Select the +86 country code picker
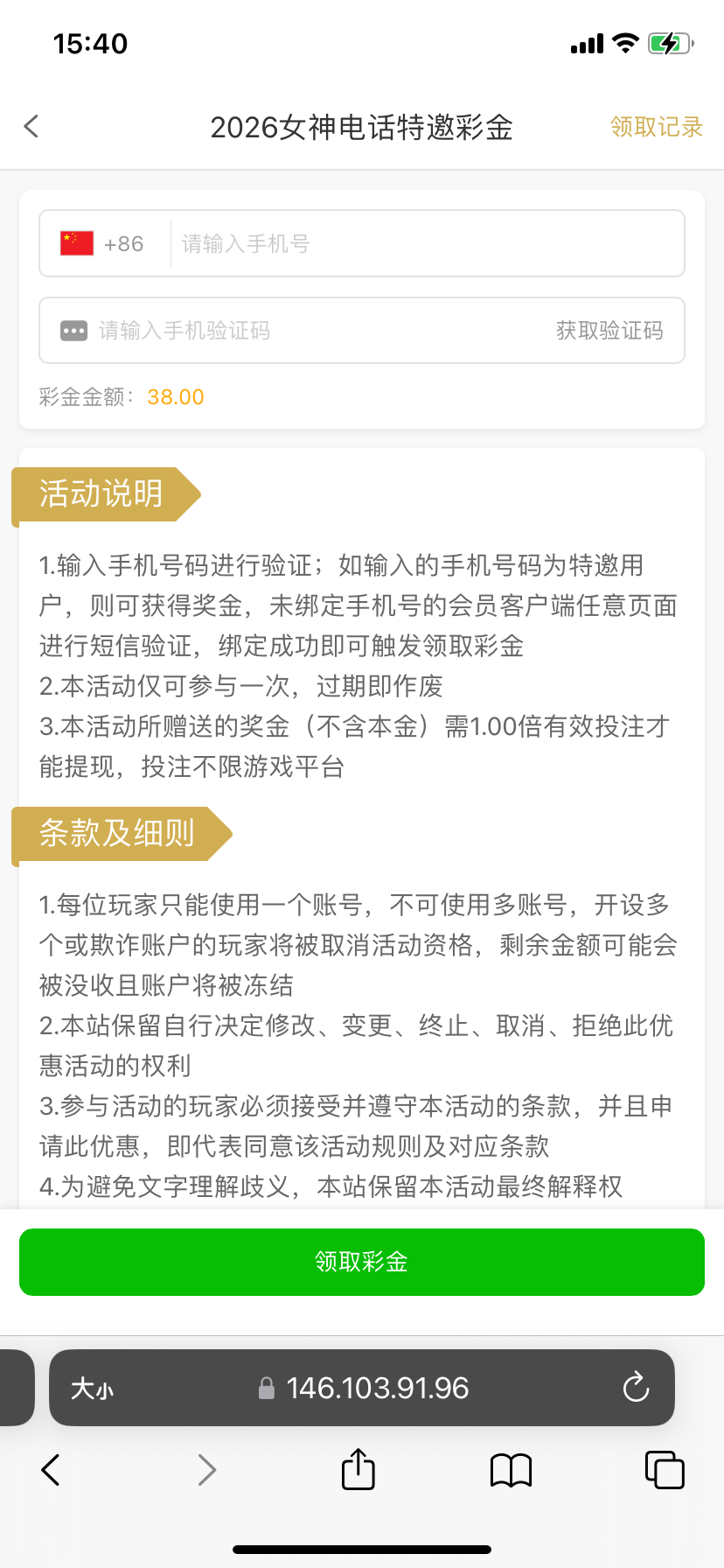 click(103, 244)
